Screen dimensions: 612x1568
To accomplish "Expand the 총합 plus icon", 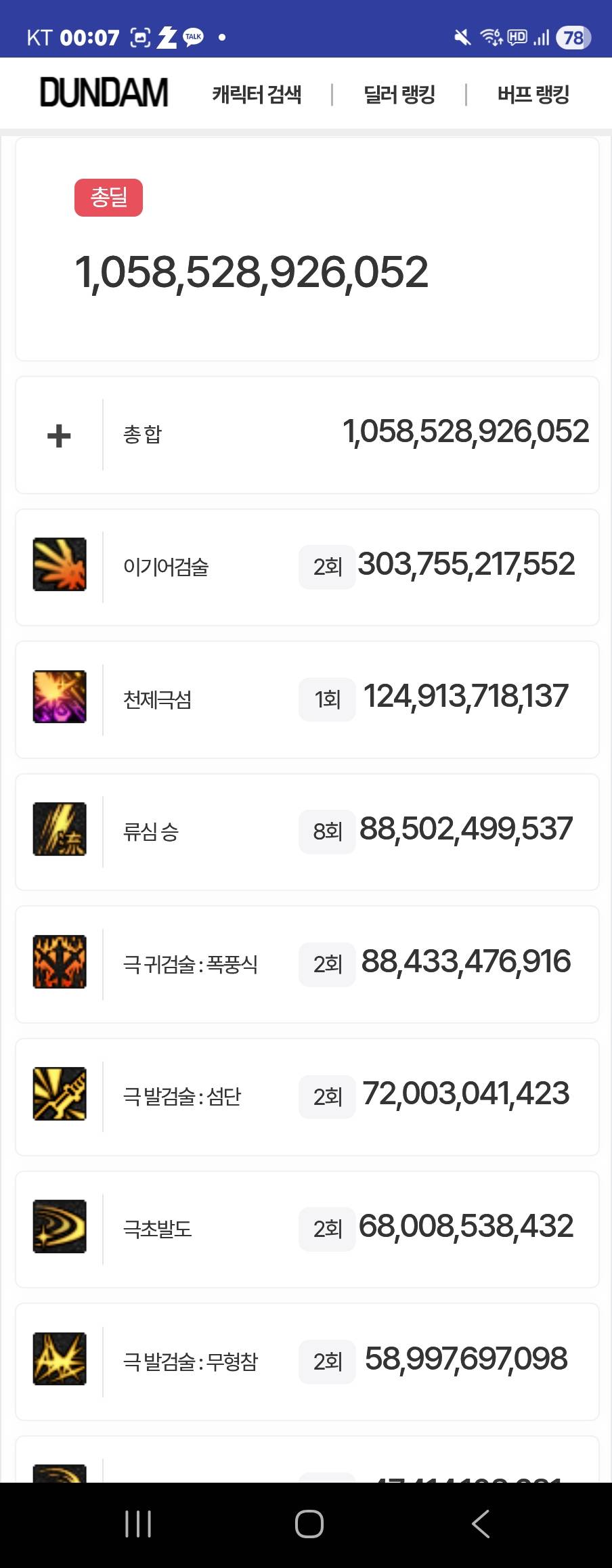I will [59, 435].
